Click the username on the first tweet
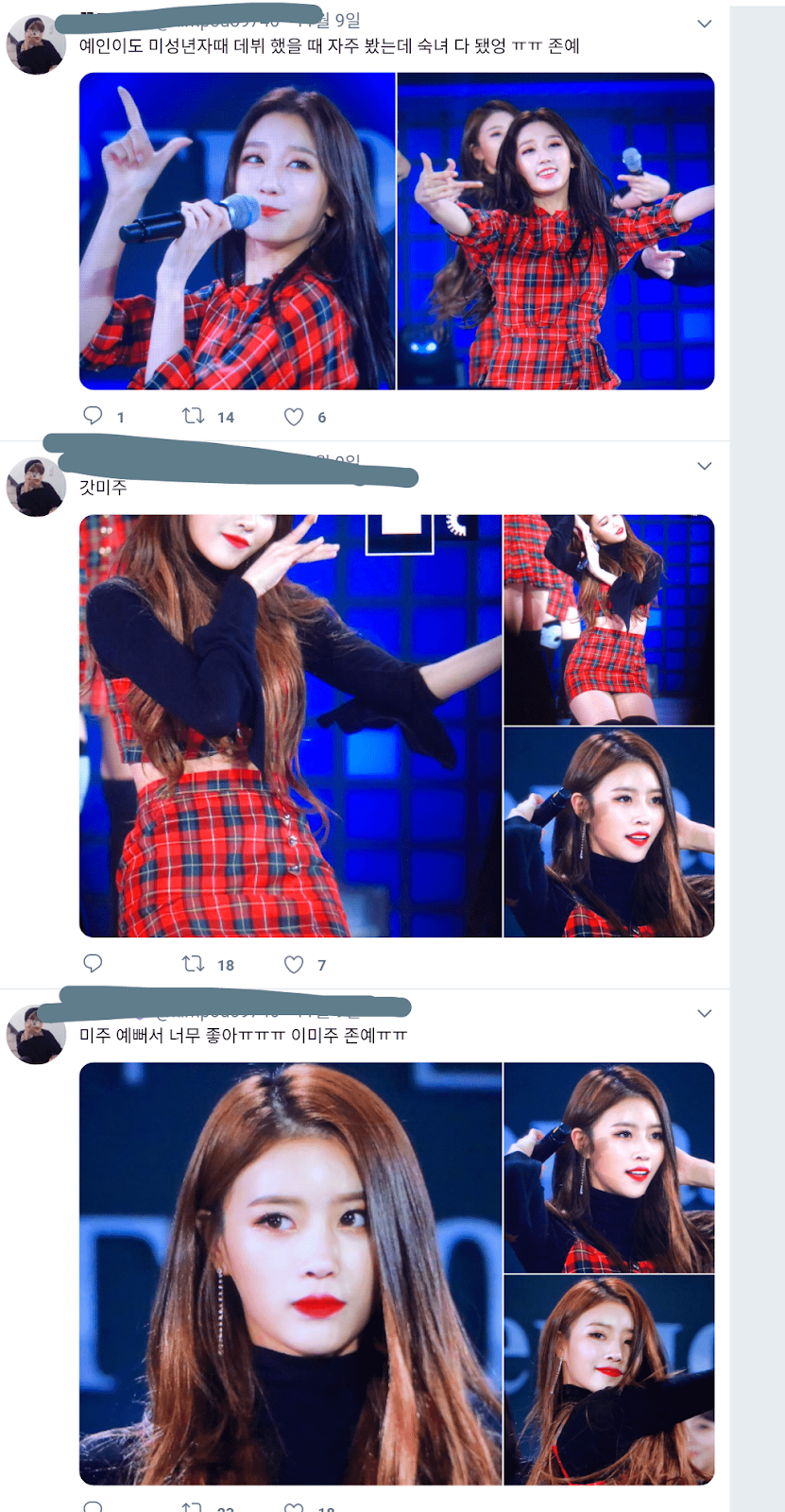This screenshot has height=1512, width=785. pos(142,16)
